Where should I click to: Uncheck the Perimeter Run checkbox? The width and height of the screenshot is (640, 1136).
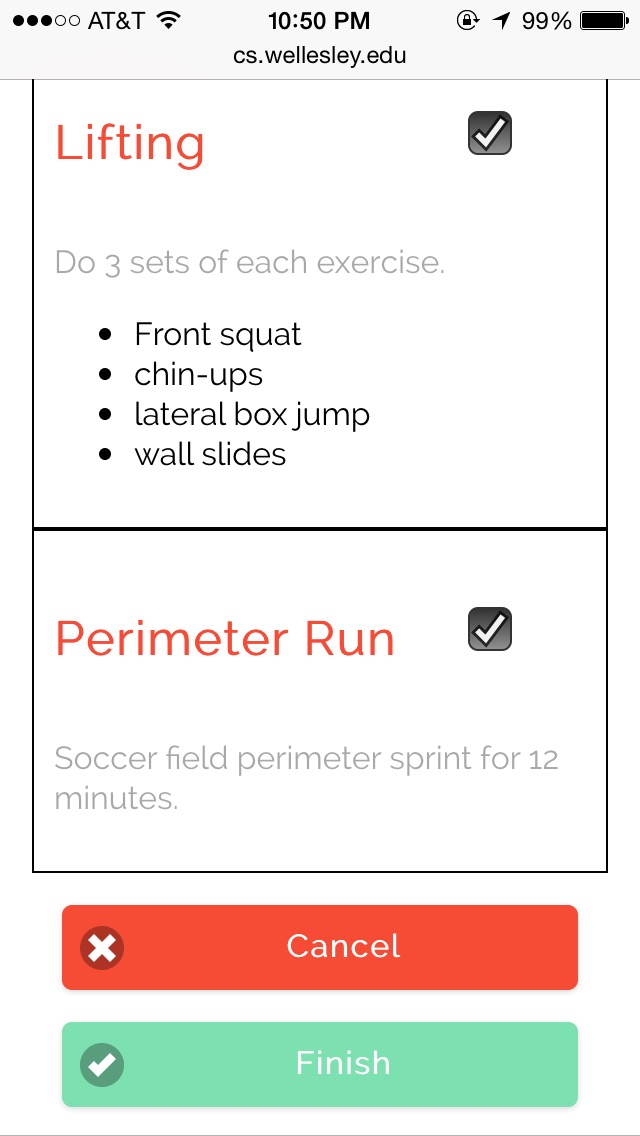490,629
